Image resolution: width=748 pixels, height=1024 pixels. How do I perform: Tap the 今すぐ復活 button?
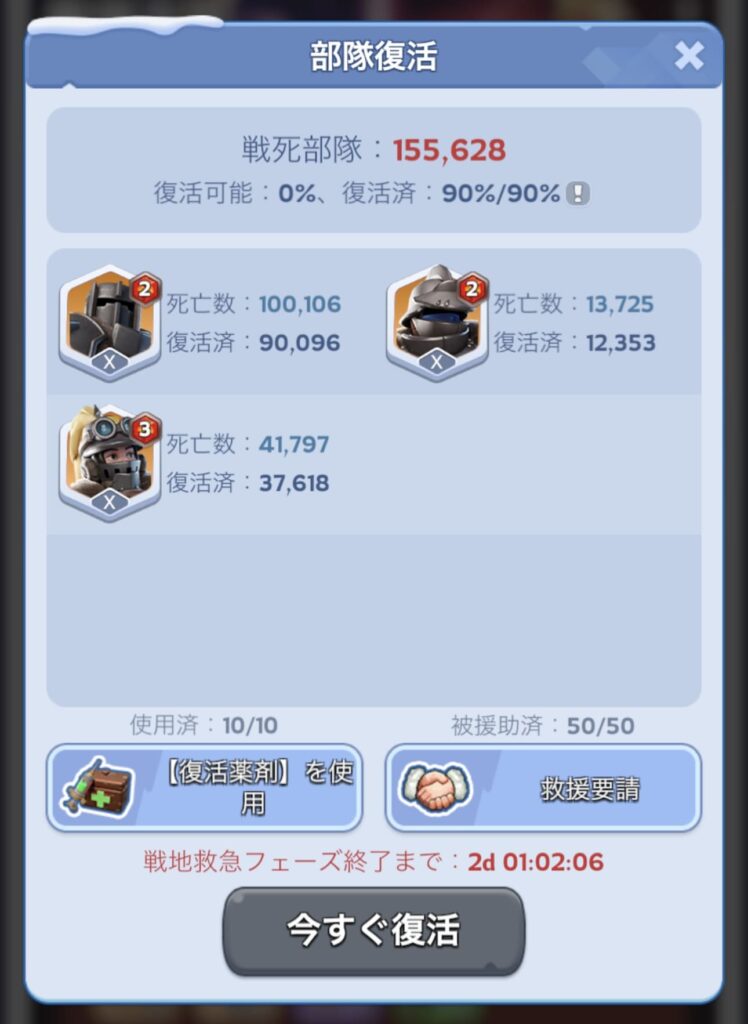click(x=373, y=930)
